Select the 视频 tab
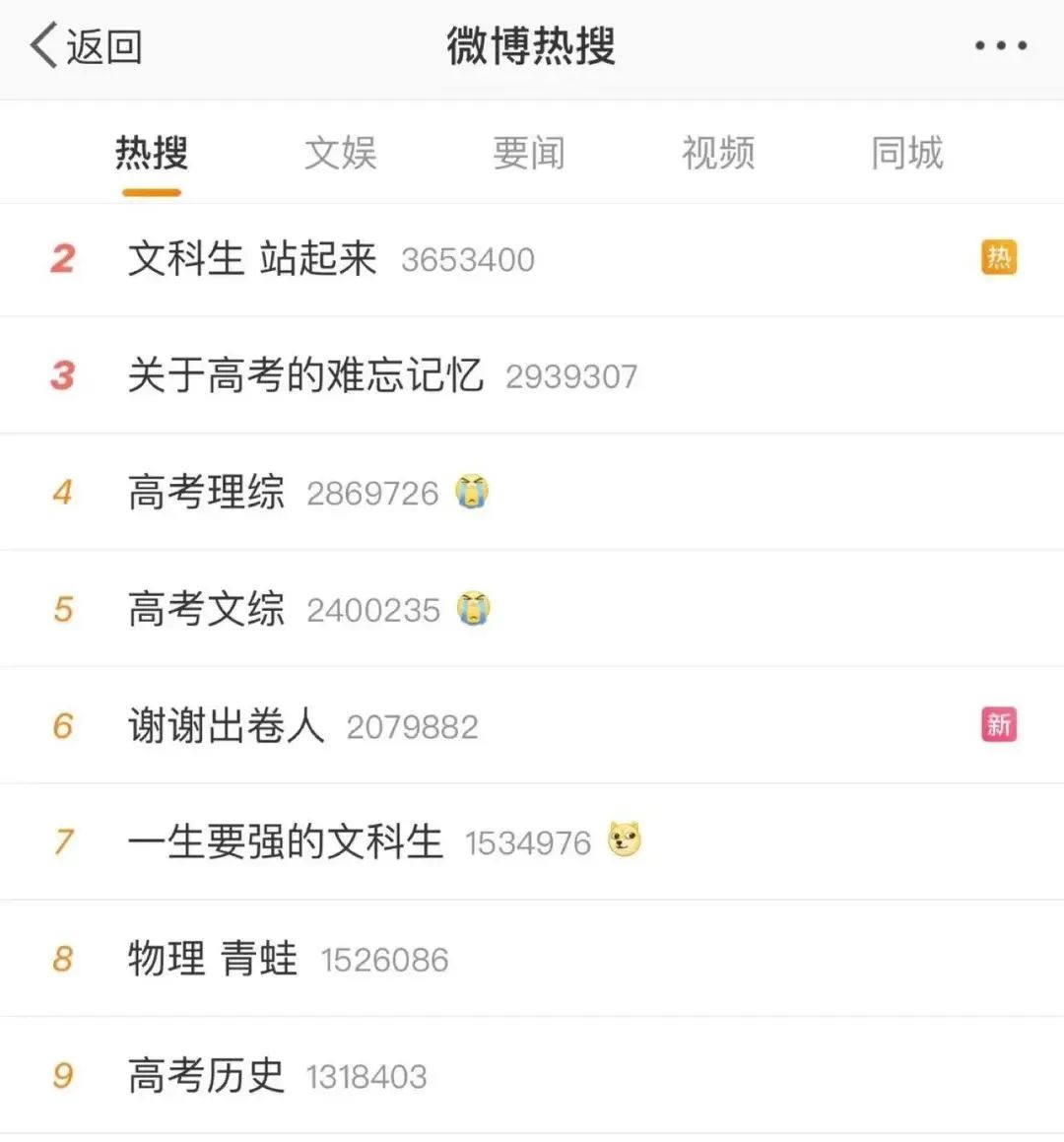Viewport: 1064px width, 1142px height. coord(717,154)
